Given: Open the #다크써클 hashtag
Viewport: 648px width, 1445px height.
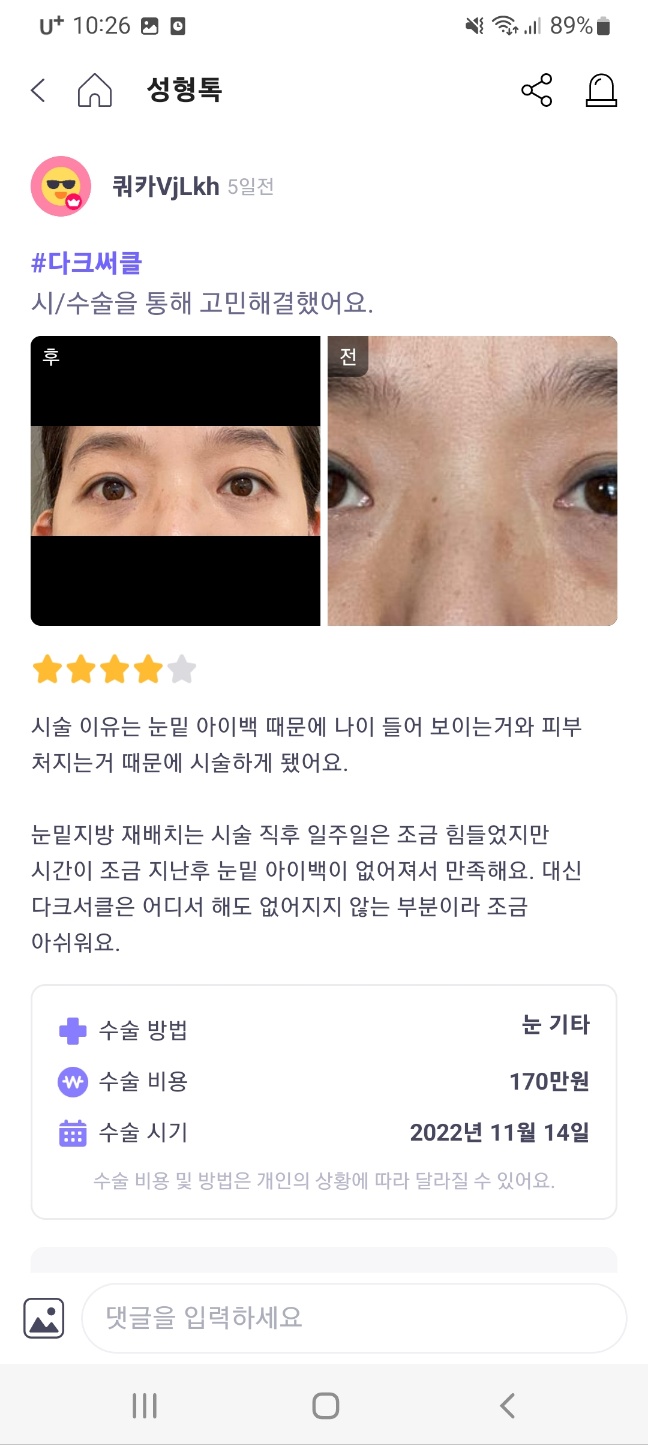Looking at the screenshot, I should [x=86, y=263].
